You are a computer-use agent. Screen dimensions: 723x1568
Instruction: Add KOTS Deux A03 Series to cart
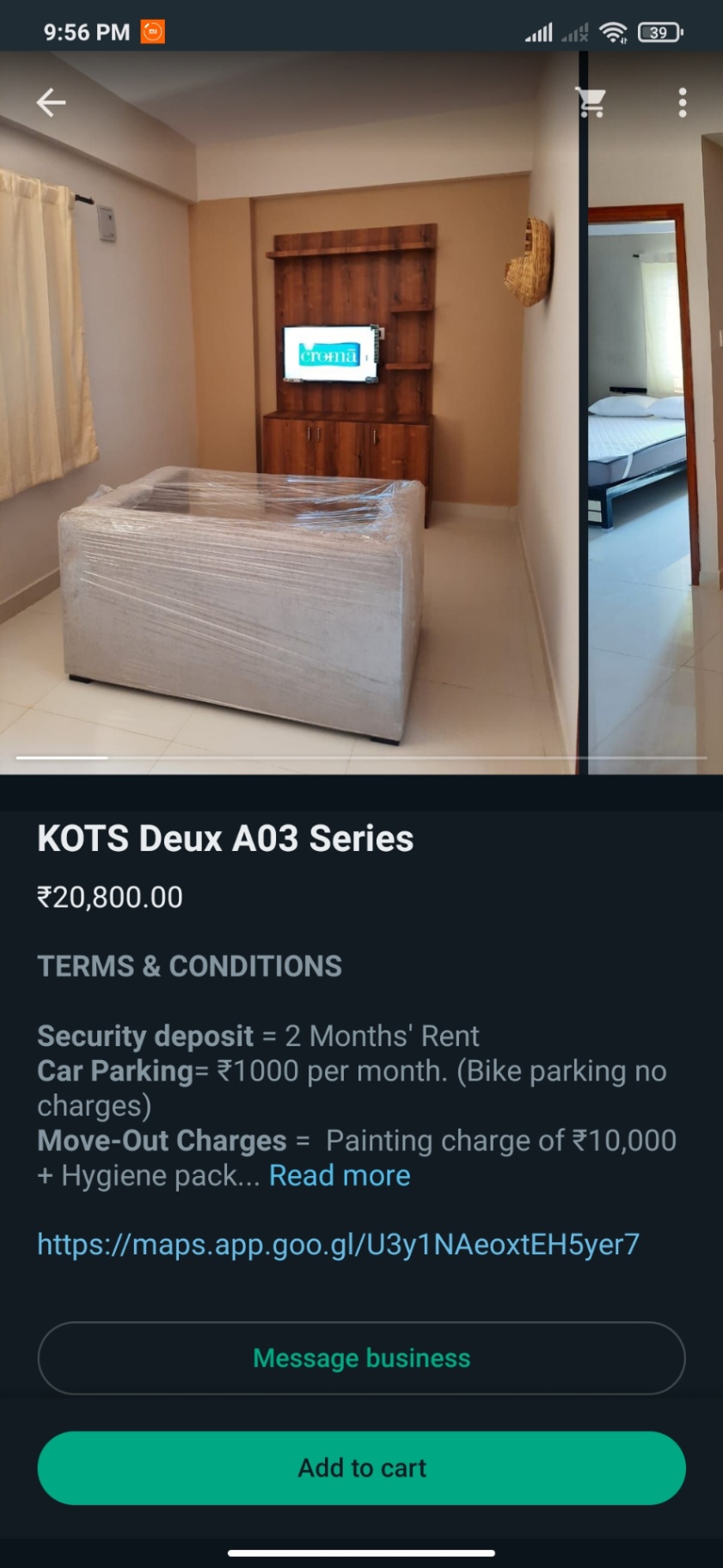click(x=361, y=1467)
